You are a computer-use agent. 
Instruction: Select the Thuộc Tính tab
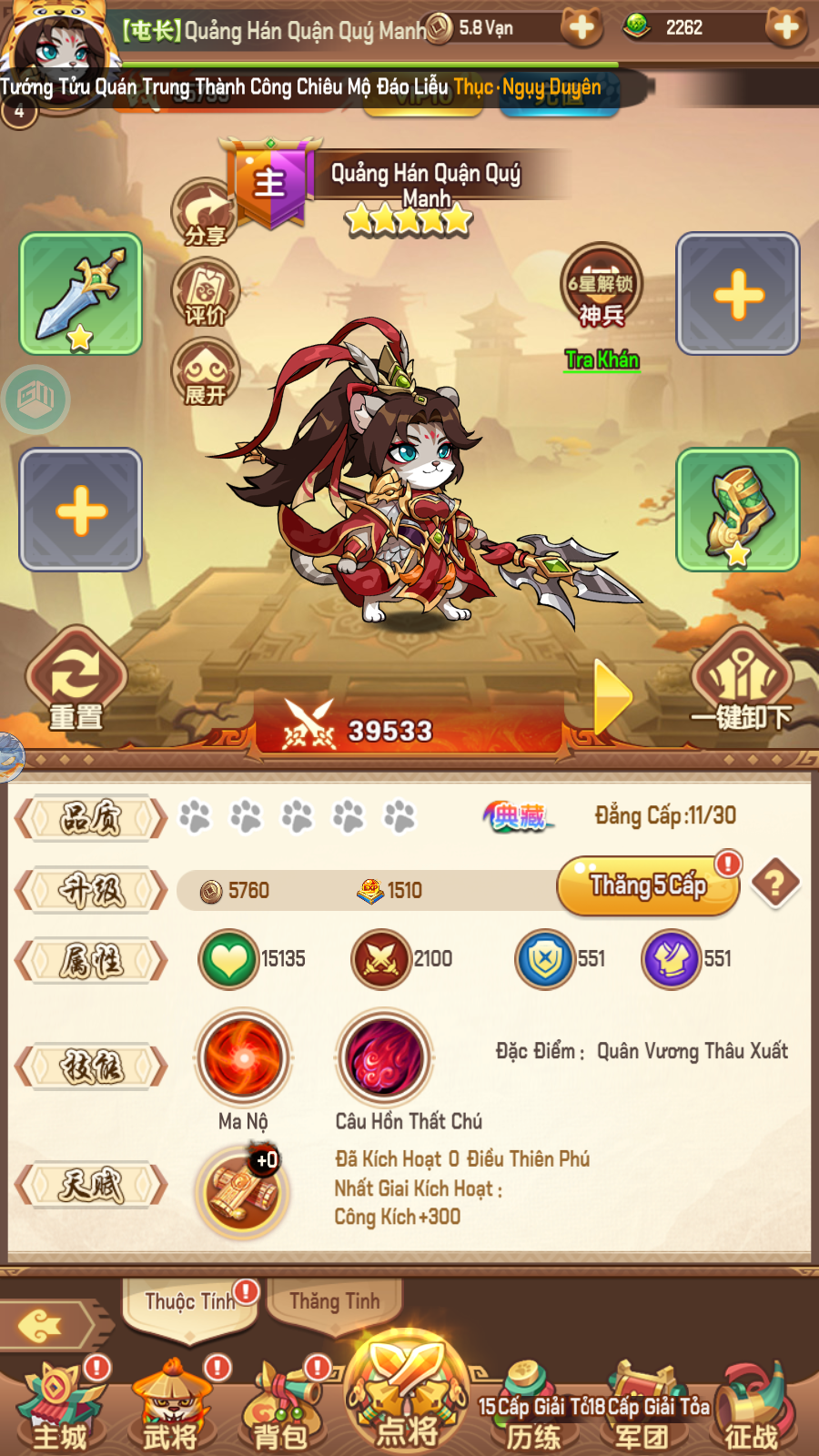tap(190, 1302)
